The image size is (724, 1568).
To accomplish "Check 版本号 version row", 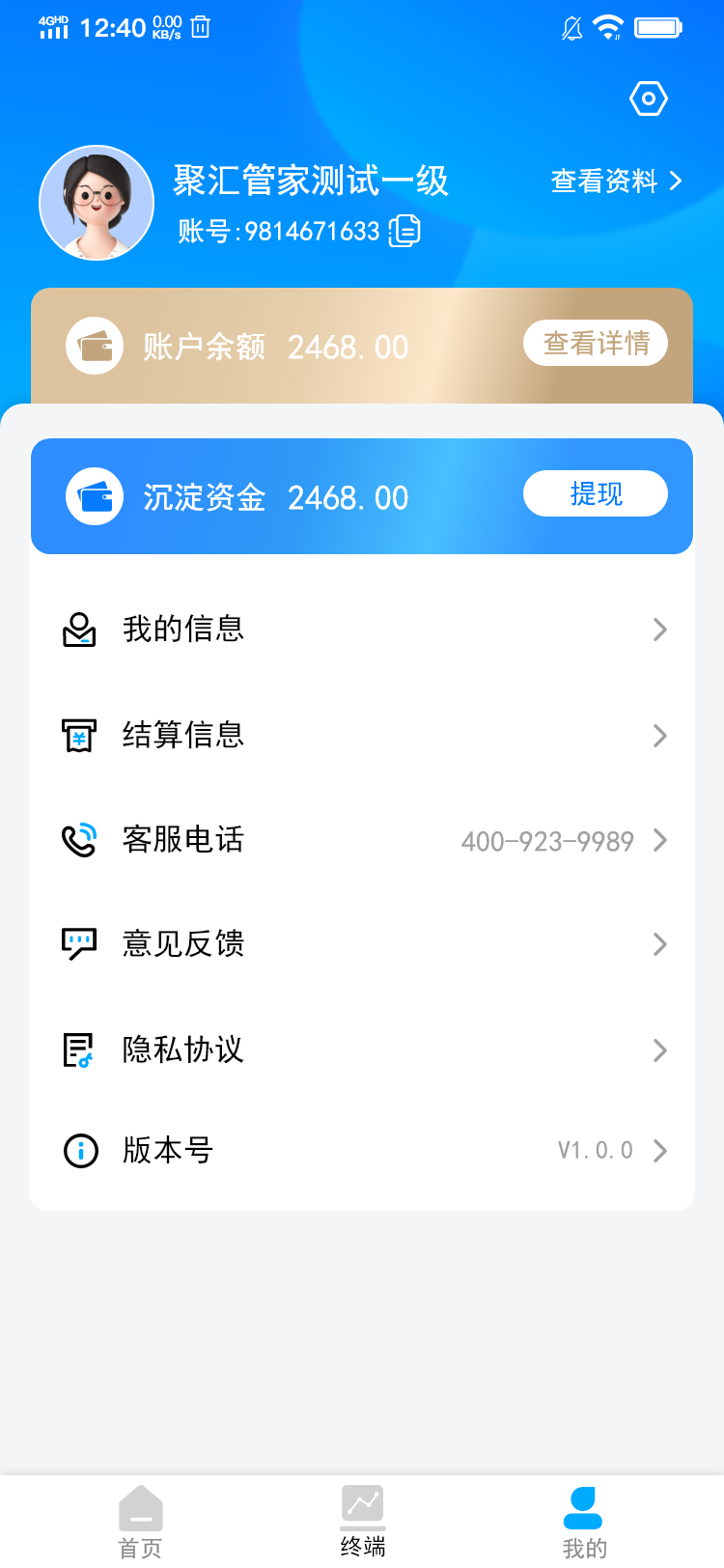I will pos(362,1150).
